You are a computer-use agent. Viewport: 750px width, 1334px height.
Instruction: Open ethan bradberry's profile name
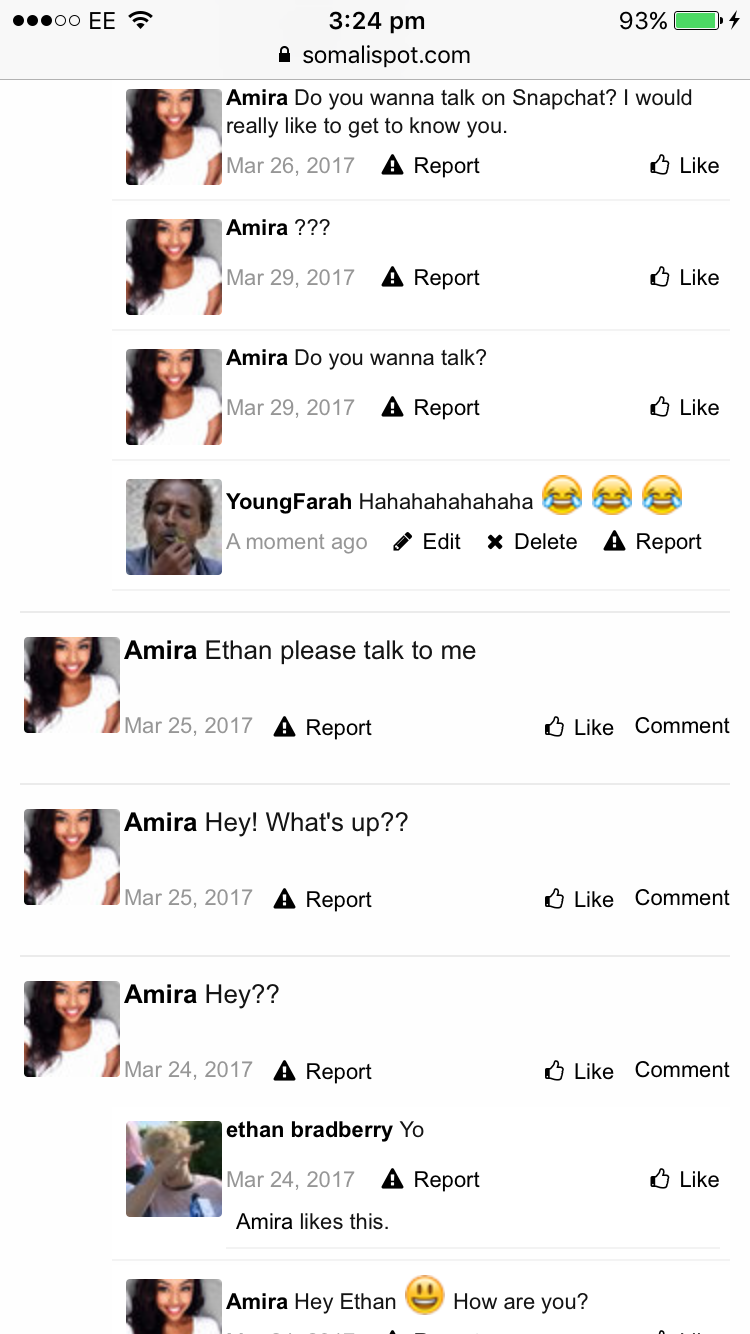(x=309, y=1130)
